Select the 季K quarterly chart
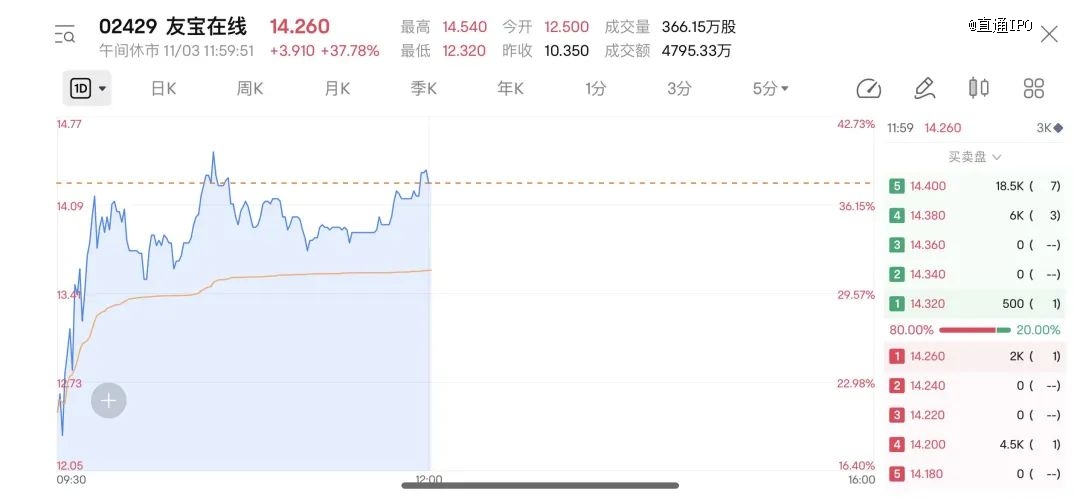Image resolution: width=1080 pixels, height=499 pixels. click(424, 88)
